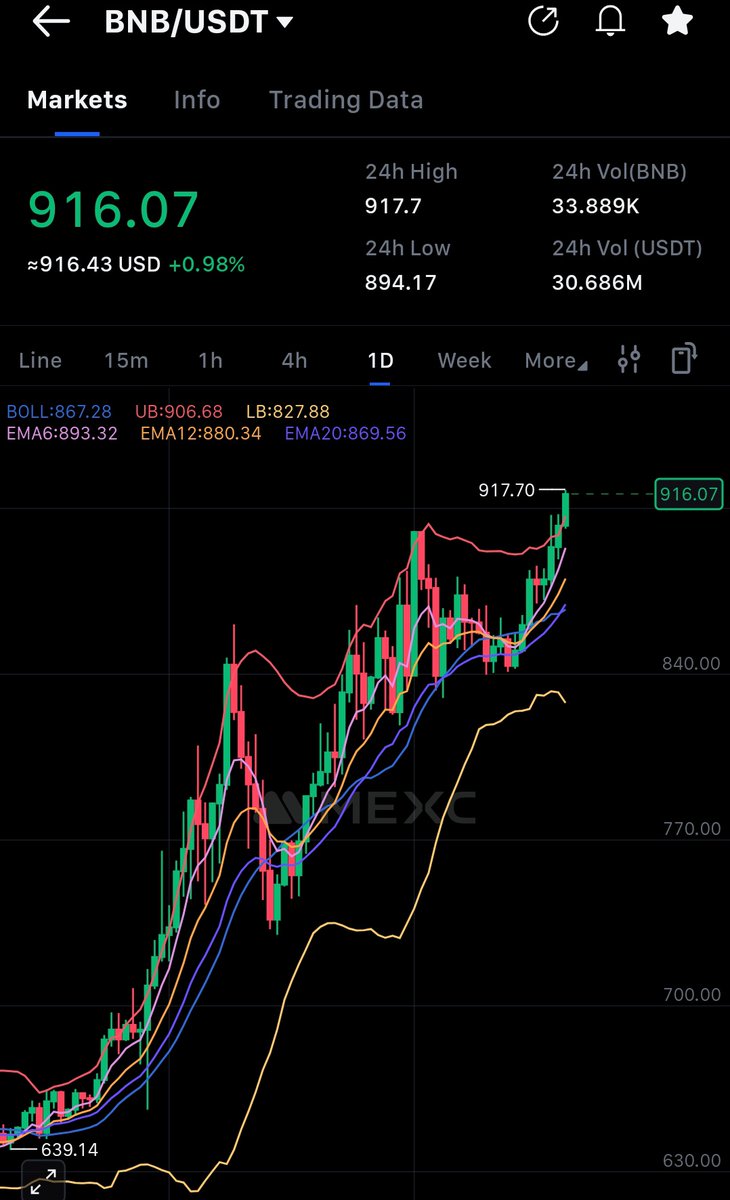730x1200 pixels.
Task: Switch chart to 15m interval
Action: [126, 360]
